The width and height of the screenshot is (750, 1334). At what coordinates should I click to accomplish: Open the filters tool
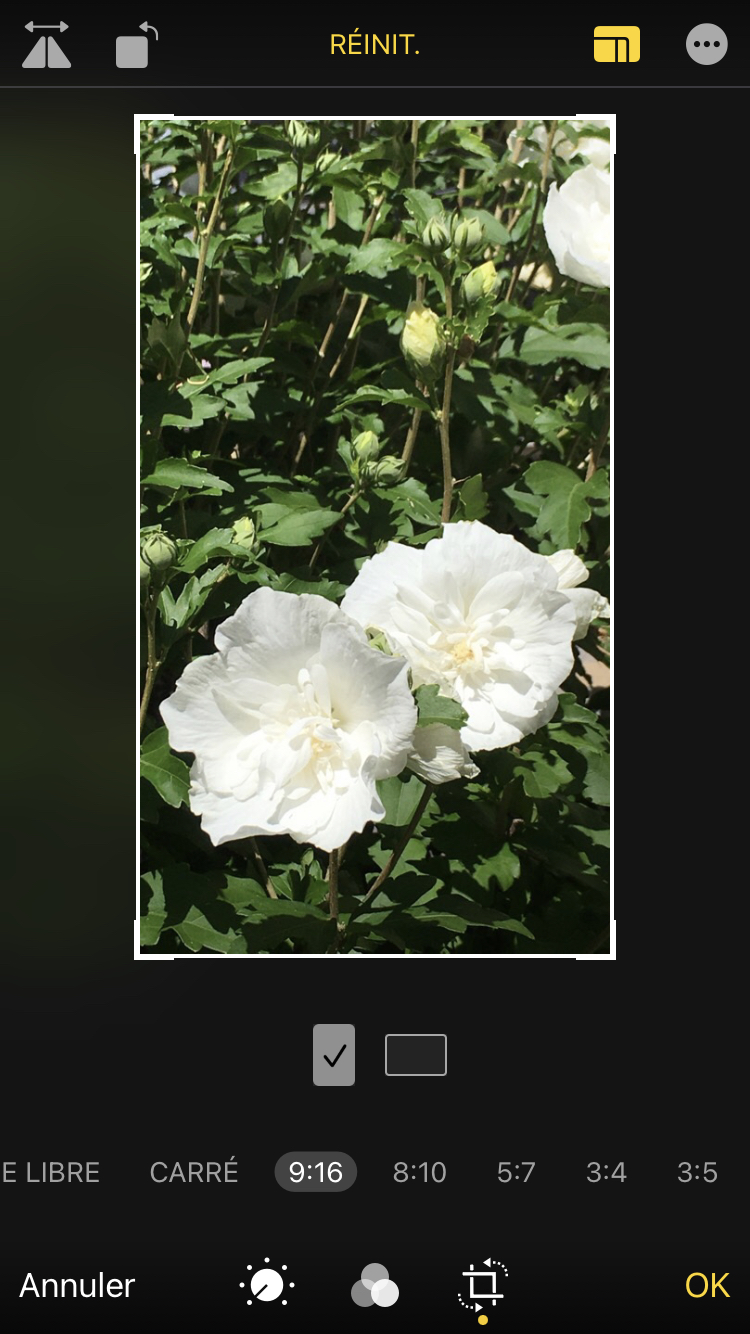[x=375, y=1285]
